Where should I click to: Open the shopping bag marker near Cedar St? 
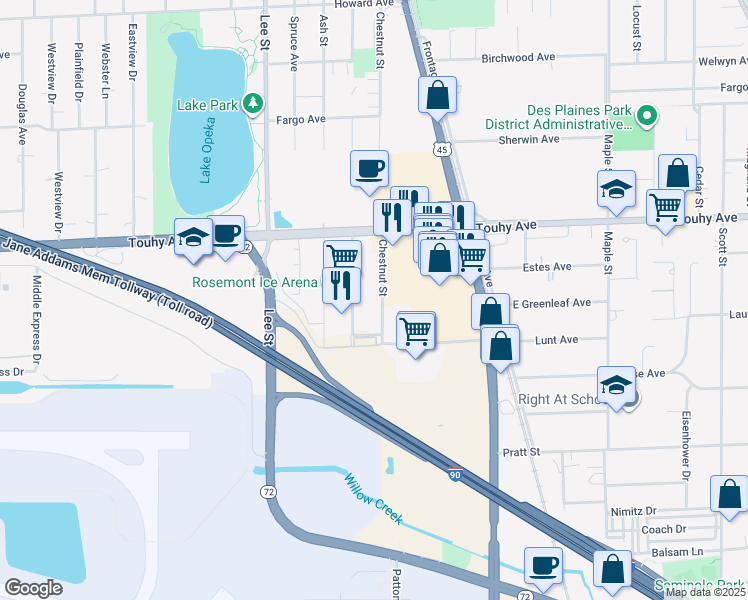click(678, 172)
